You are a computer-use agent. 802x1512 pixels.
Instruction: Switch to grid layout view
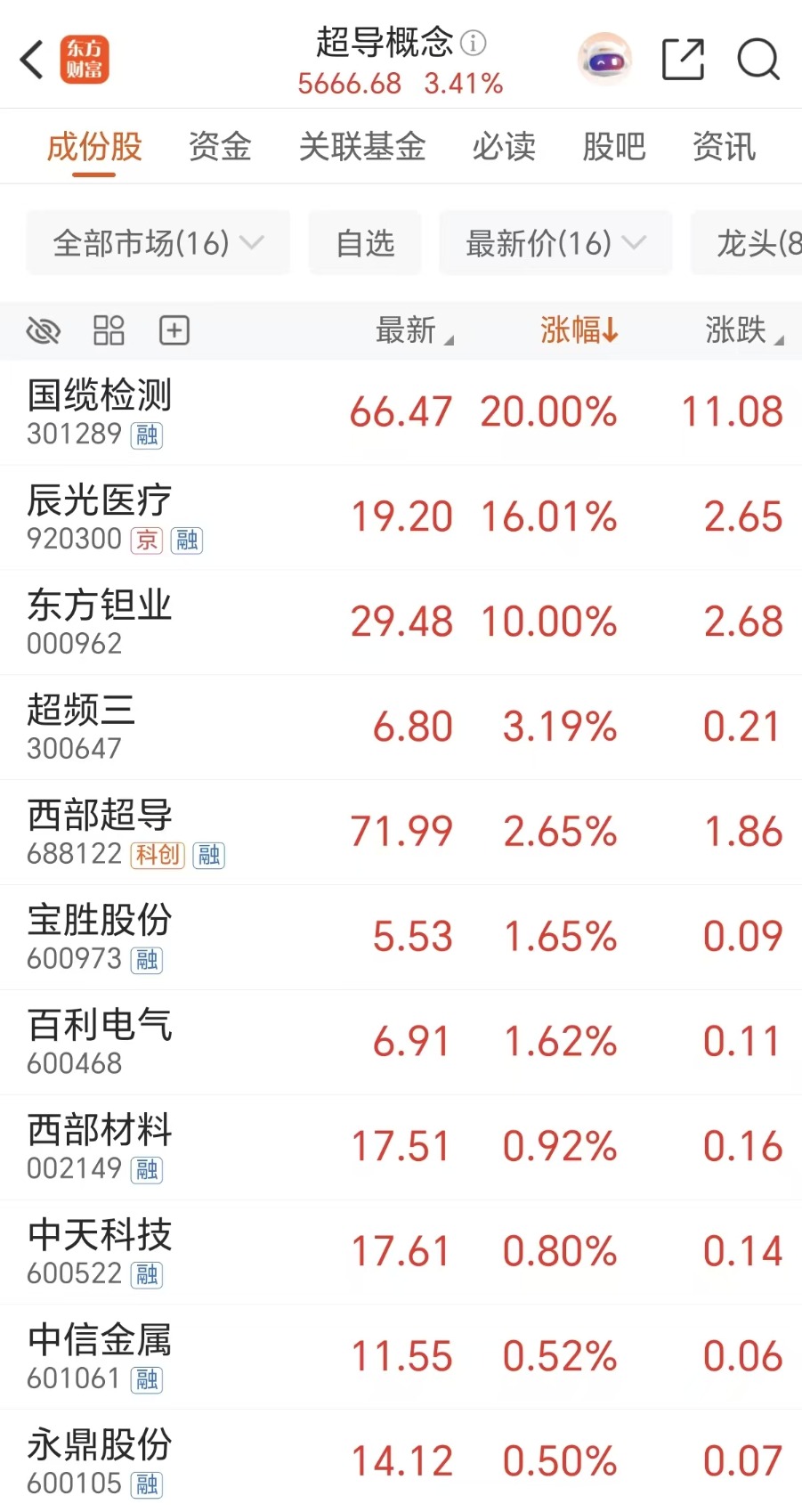tap(109, 330)
